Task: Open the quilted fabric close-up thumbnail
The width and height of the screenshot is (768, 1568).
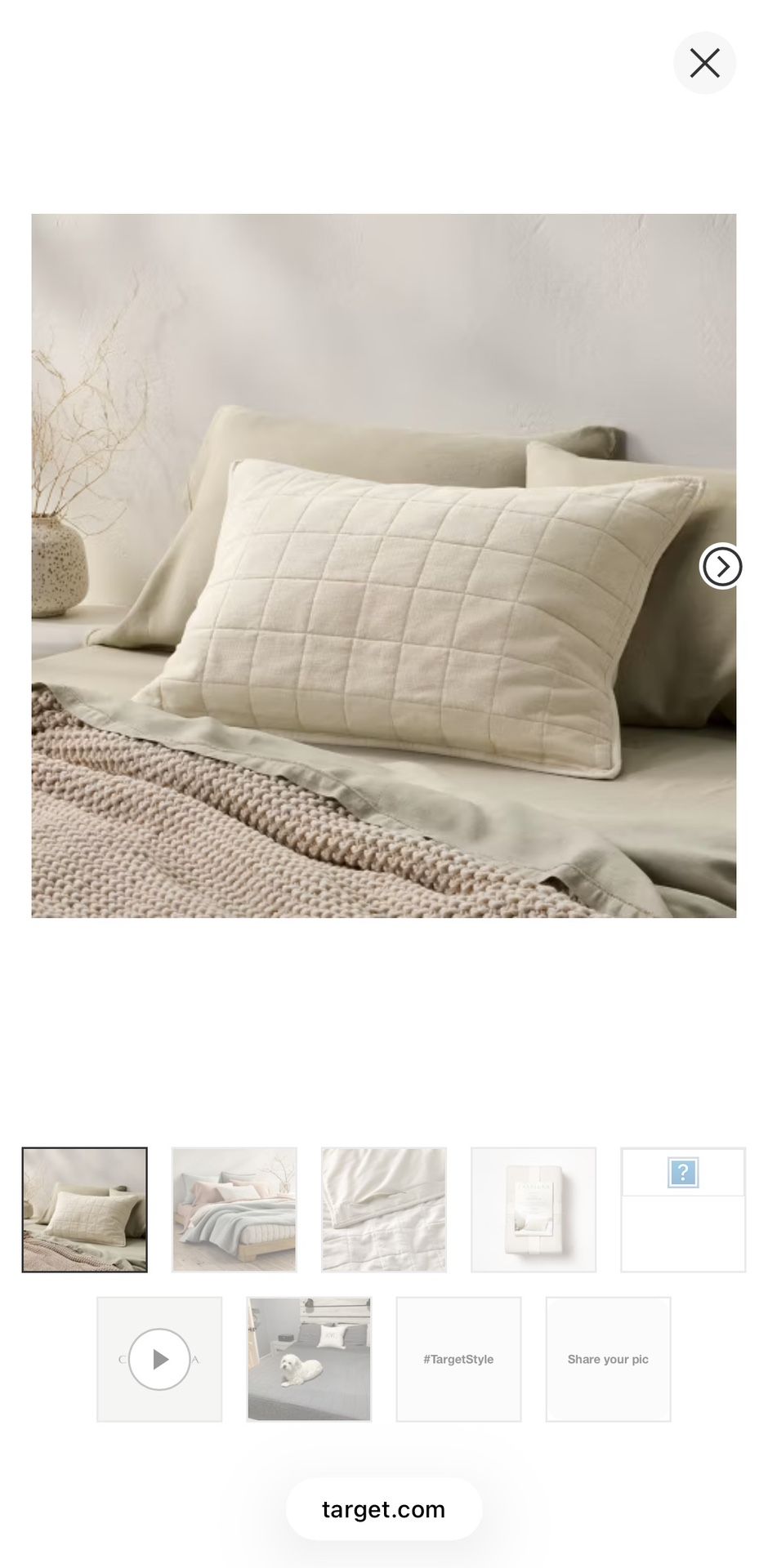Action: click(384, 1209)
